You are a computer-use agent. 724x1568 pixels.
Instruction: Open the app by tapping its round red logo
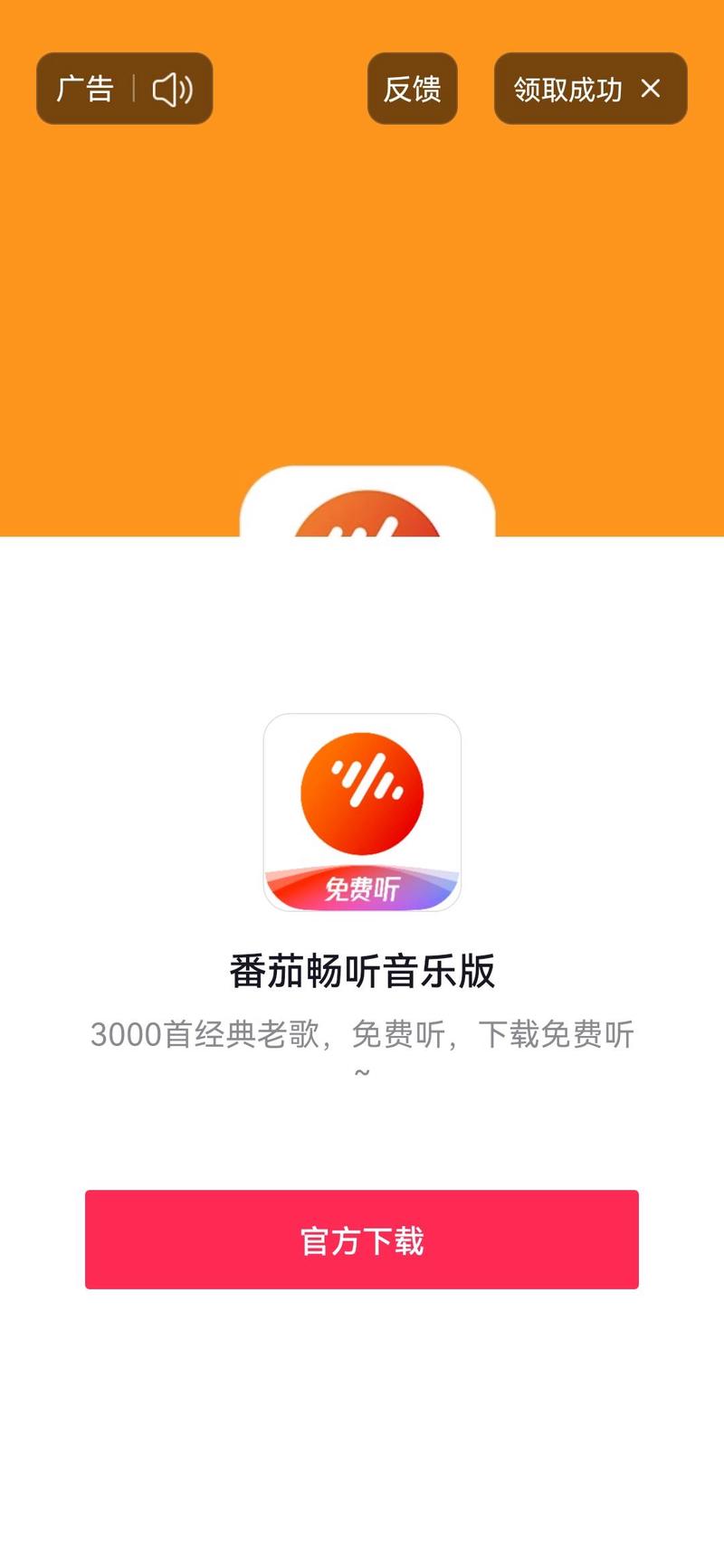pyautogui.click(x=362, y=792)
